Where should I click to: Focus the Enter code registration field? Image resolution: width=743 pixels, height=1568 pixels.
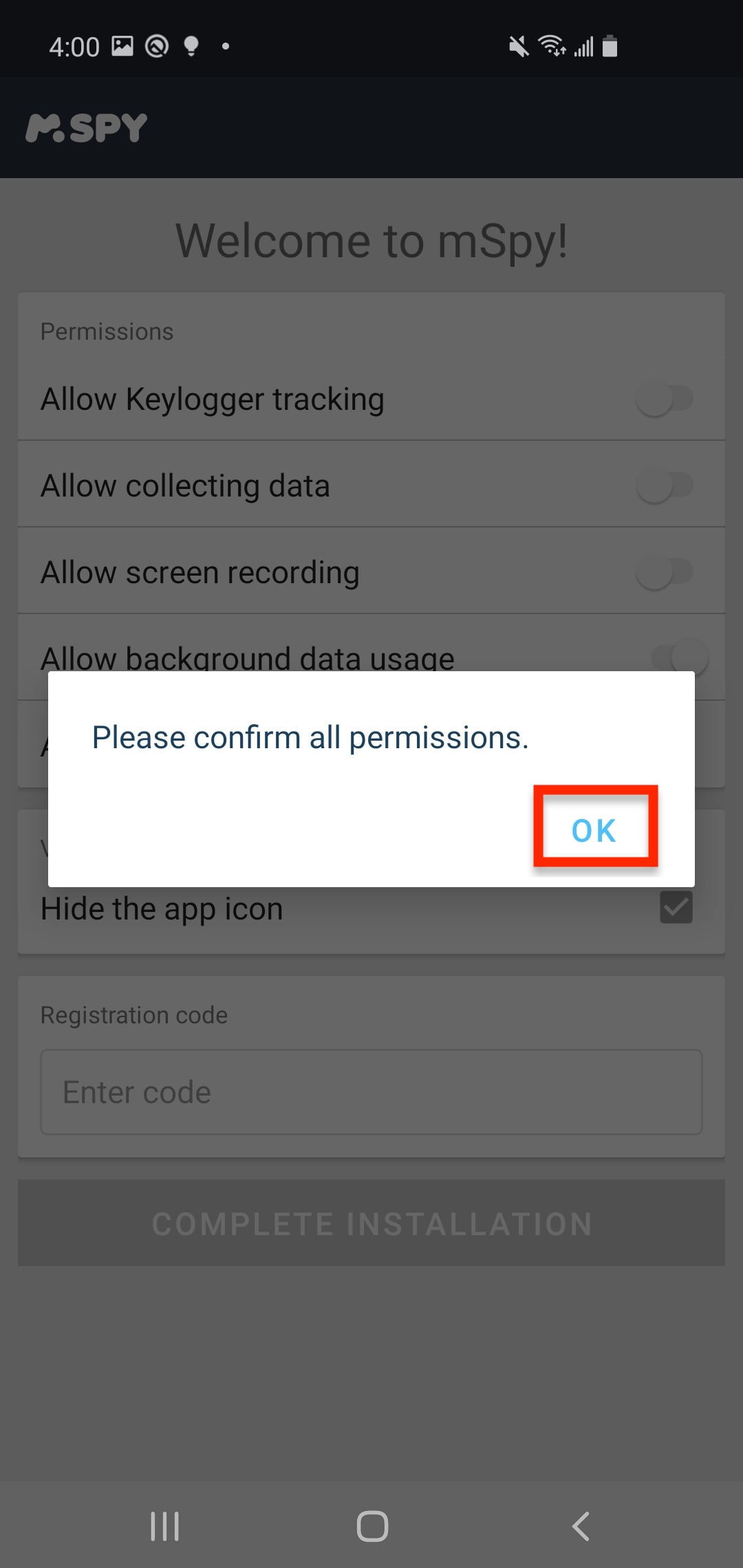click(x=371, y=1091)
